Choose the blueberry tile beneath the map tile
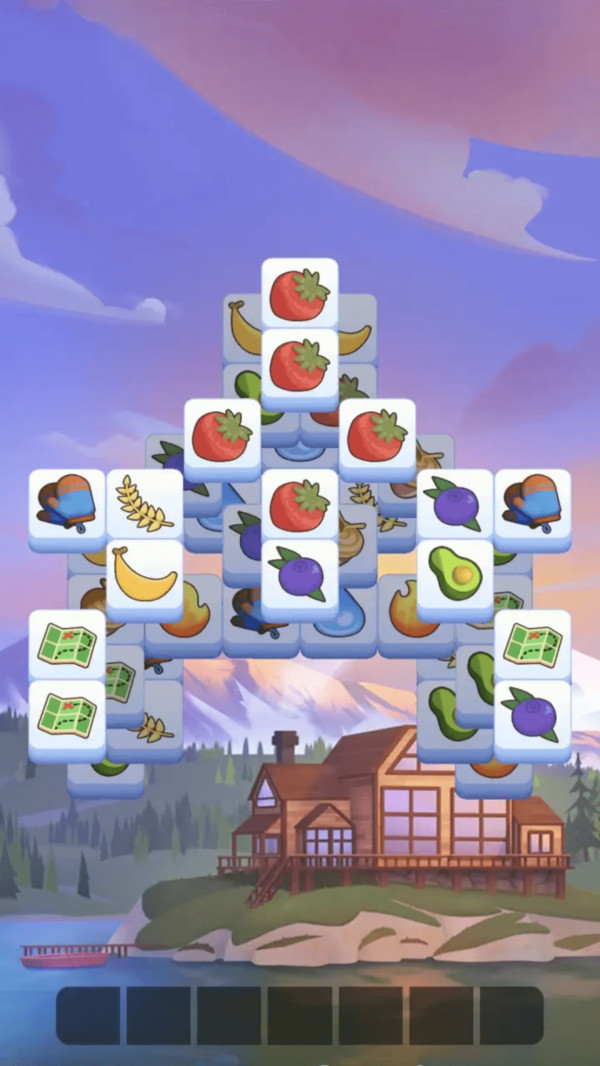The width and height of the screenshot is (600, 1066). point(532,714)
